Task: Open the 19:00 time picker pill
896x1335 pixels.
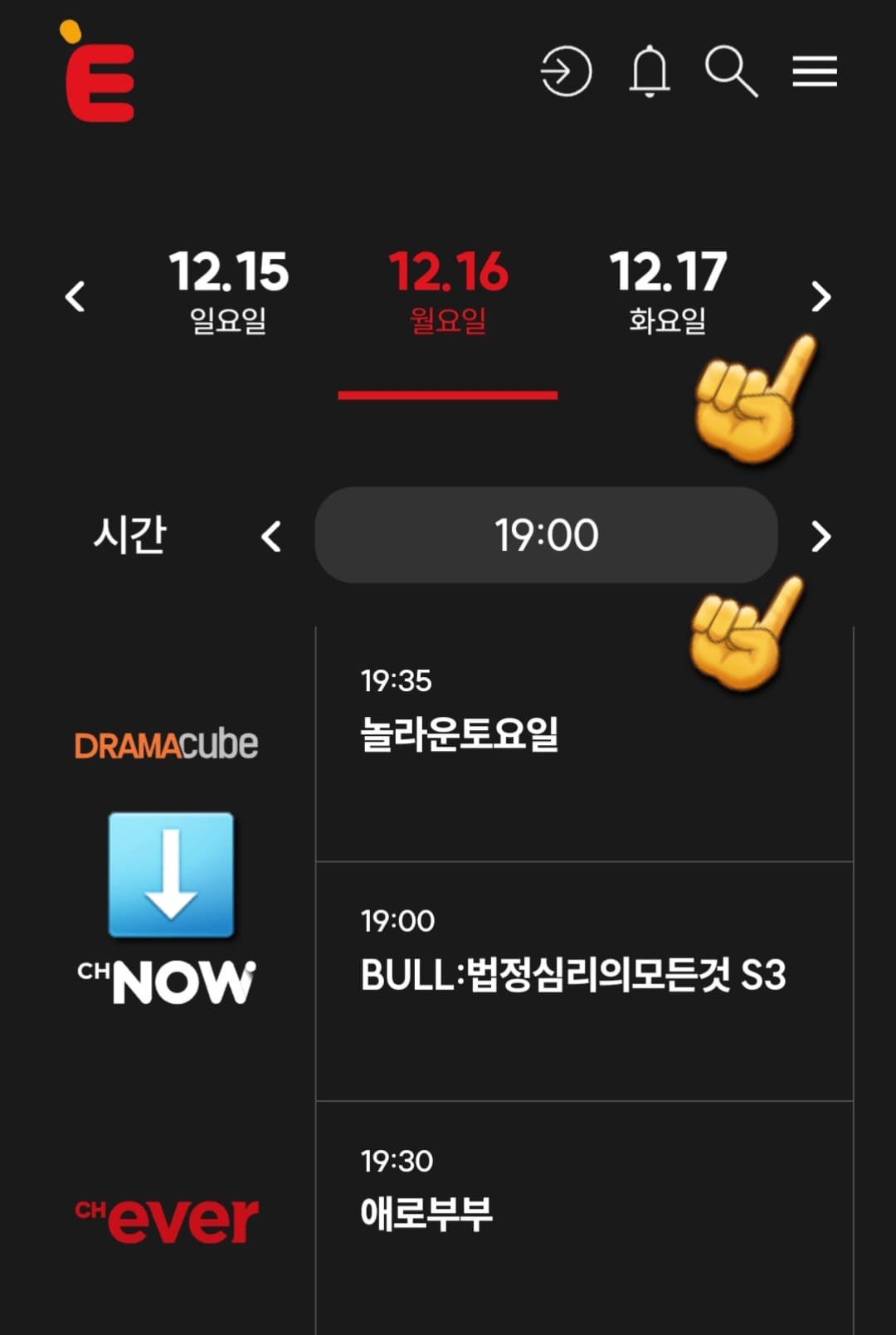Action: tap(545, 536)
